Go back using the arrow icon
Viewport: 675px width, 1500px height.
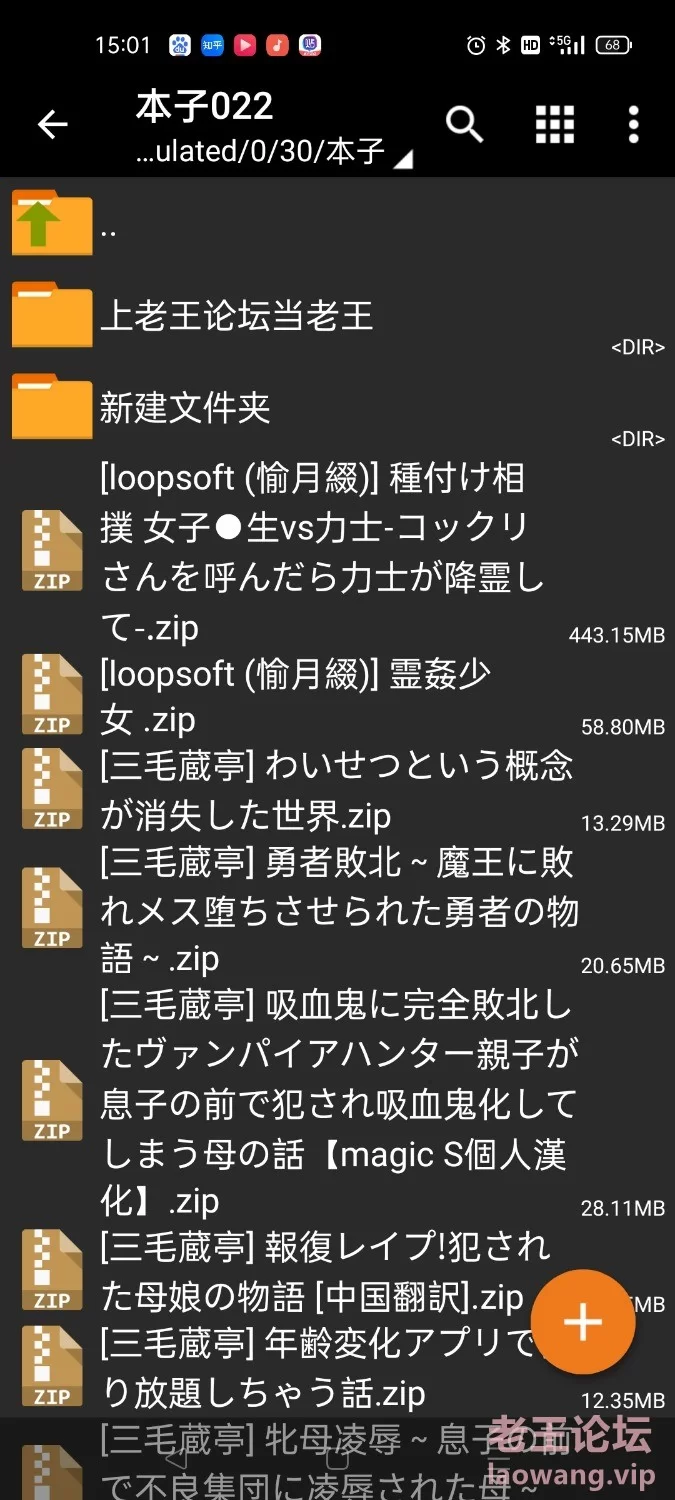tap(52, 125)
